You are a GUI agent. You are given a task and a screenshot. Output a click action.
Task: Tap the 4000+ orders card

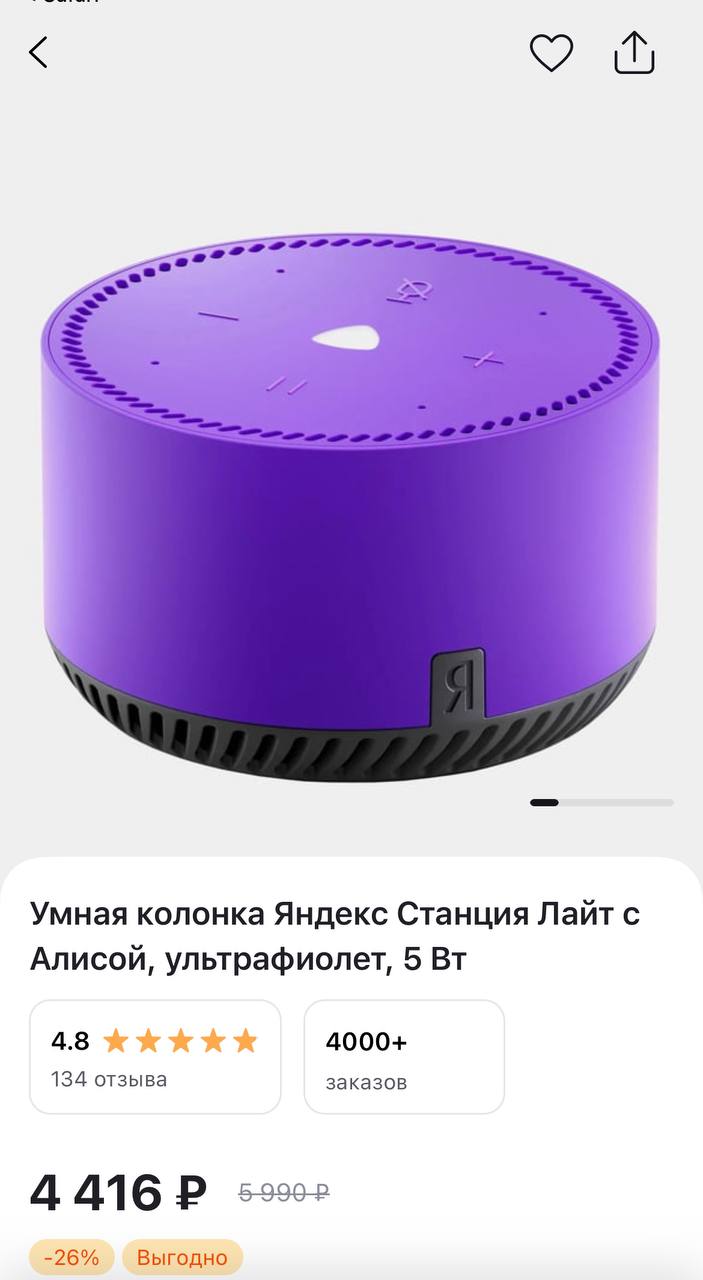[404, 1056]
